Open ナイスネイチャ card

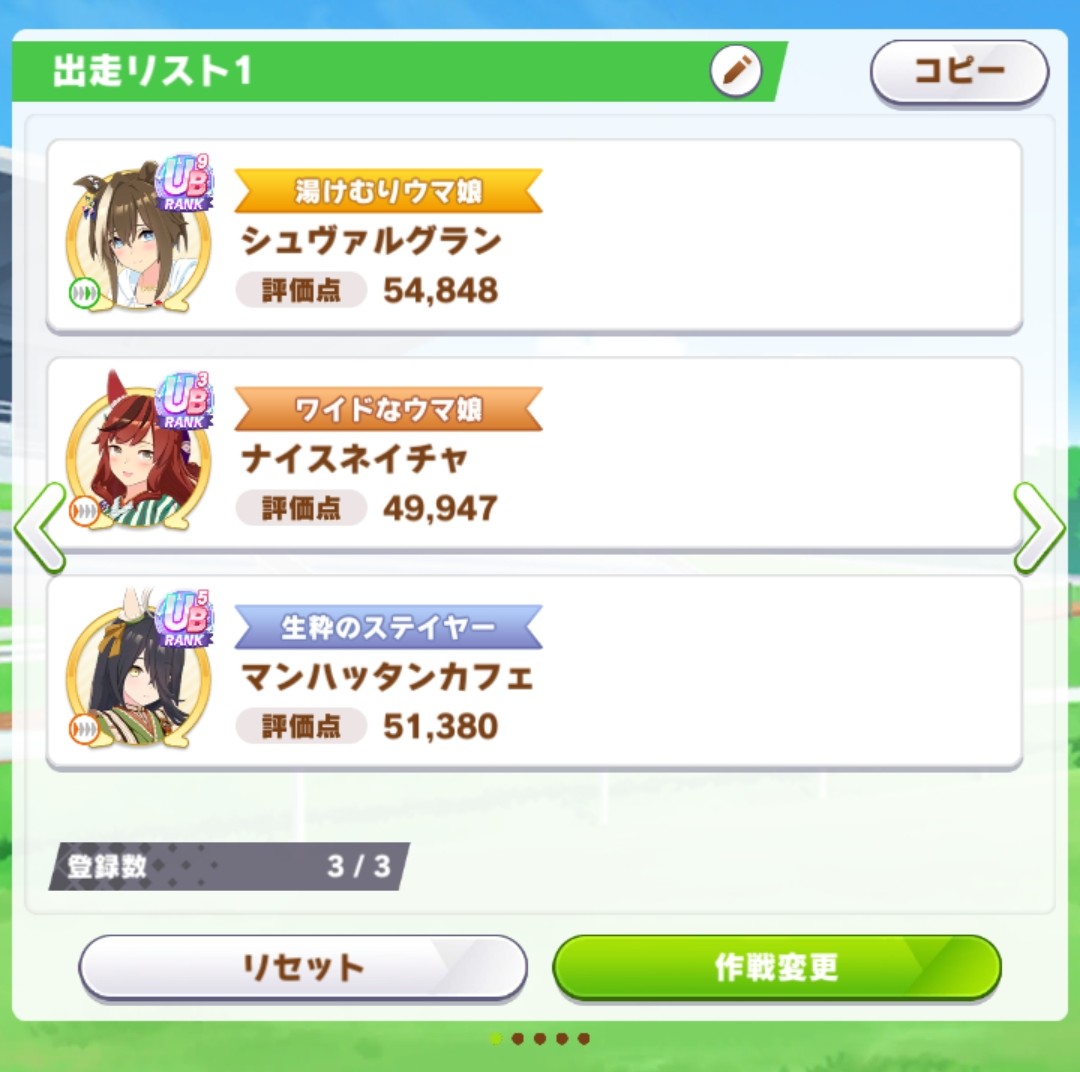pos(534,454)
